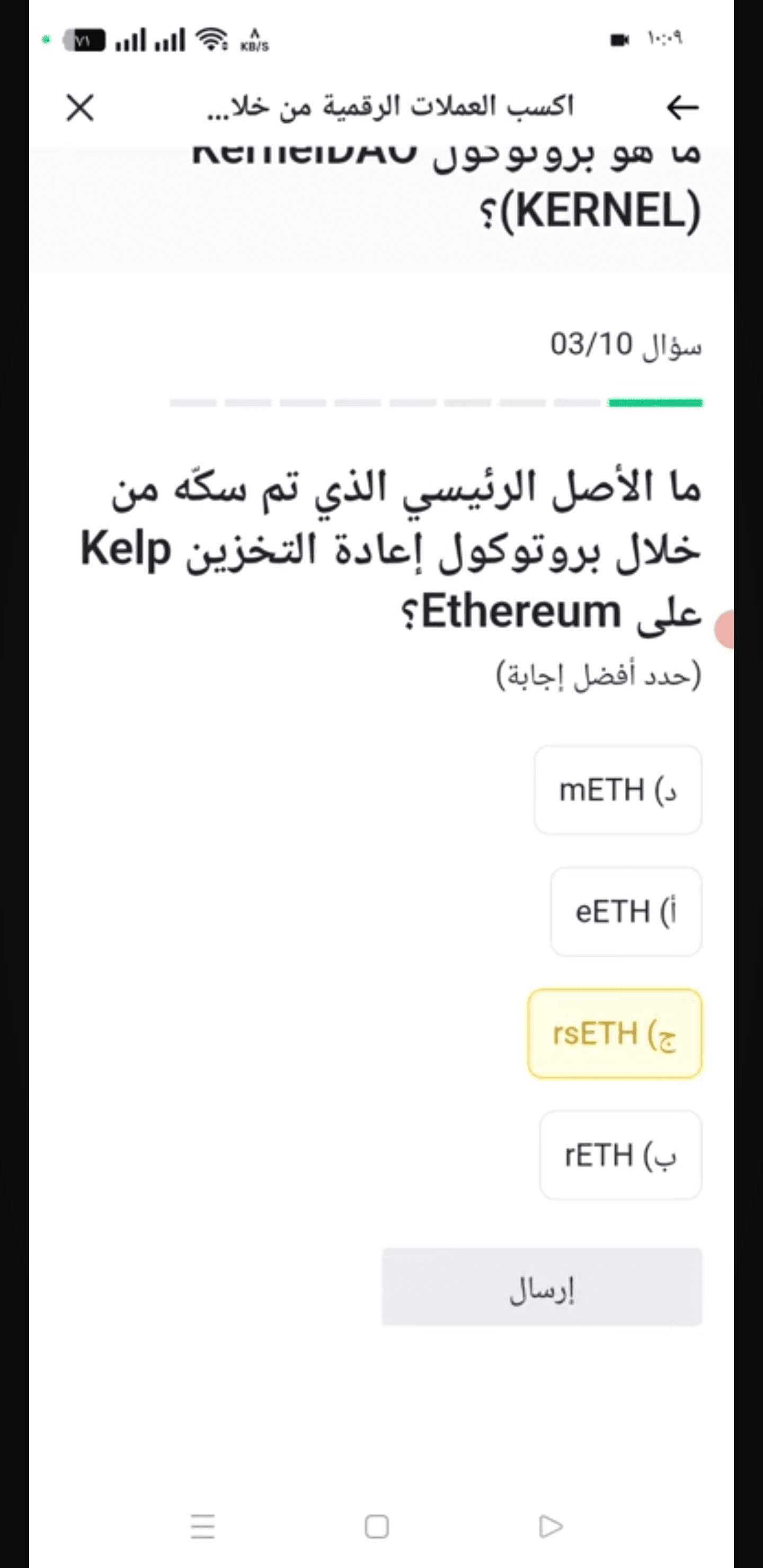Select the mETH answer option
This screenshot has width=763, height=1568.
[617, 790]
